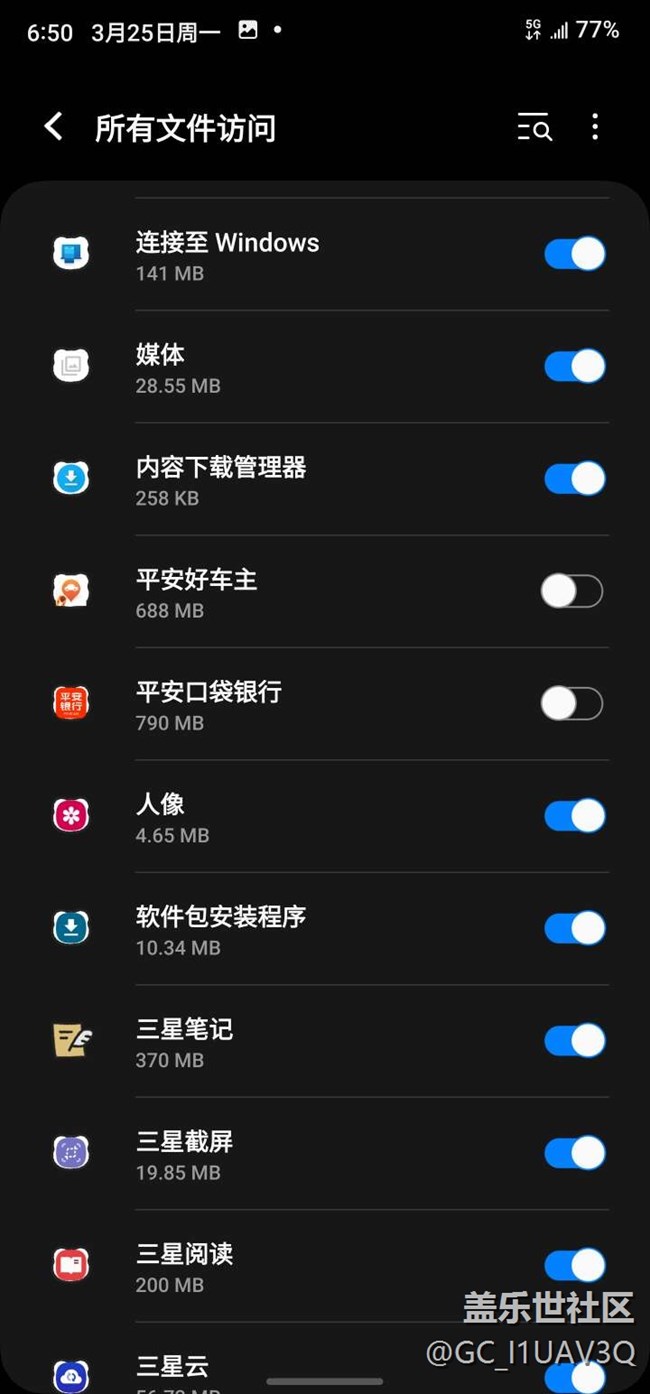Disable the 人像 toggle

(x=574, y=816)
